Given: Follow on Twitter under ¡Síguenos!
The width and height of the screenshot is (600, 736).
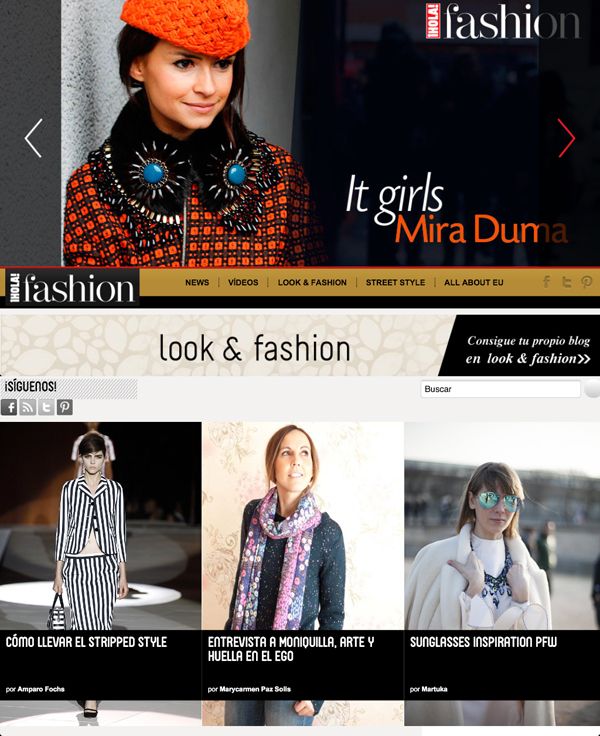Looking at the screenshot, I should click(x=46, y=407).
